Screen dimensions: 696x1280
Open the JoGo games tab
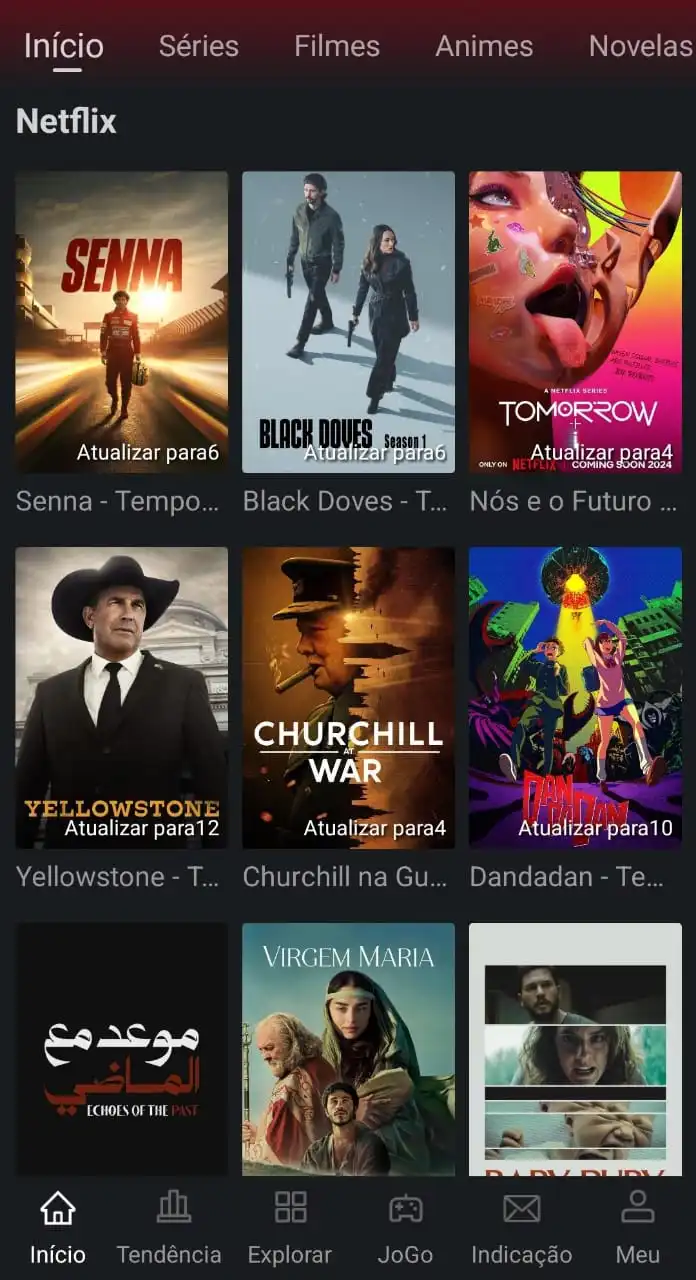[405, 1228]
